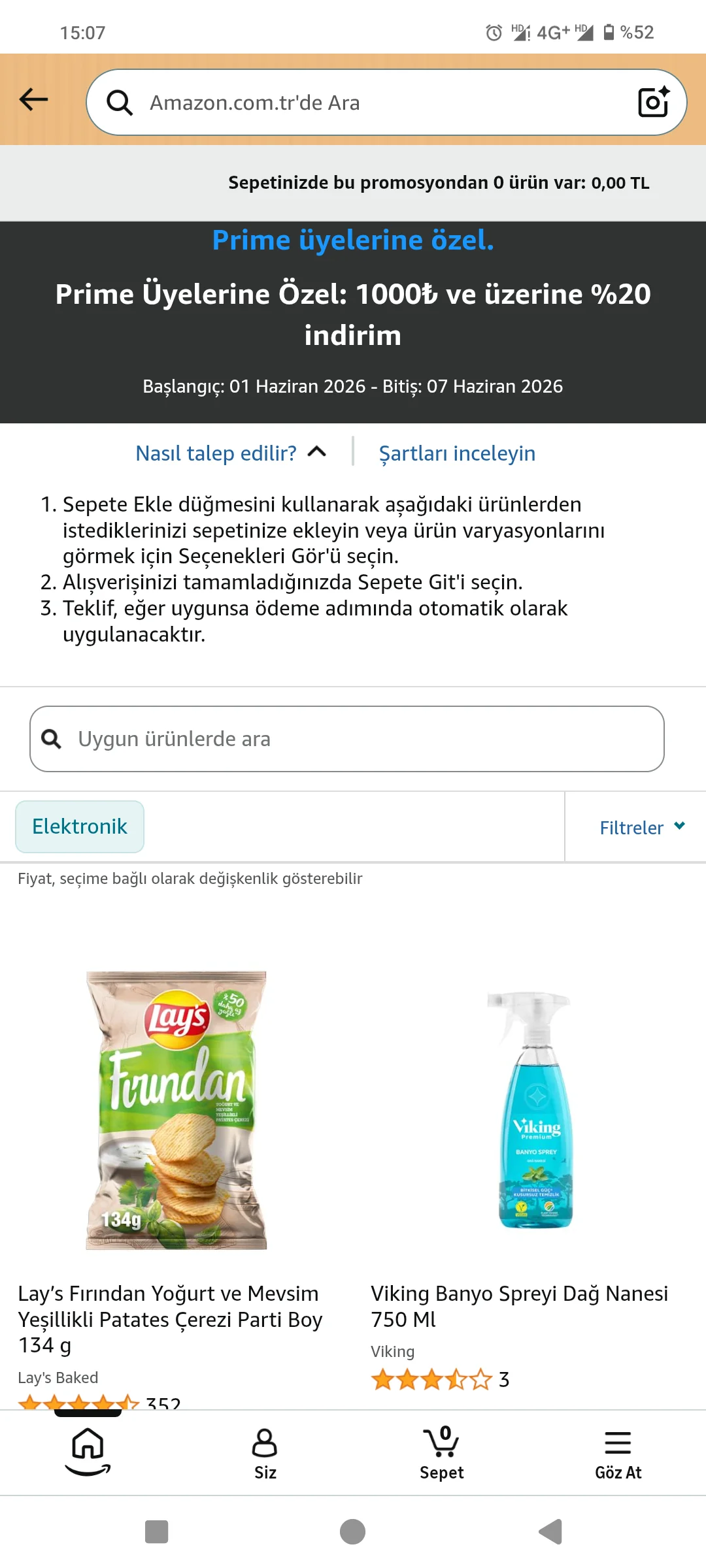Switch to the Siz tab
The height and width of the screenshot is (1568, 706).
coord(265,1454)
